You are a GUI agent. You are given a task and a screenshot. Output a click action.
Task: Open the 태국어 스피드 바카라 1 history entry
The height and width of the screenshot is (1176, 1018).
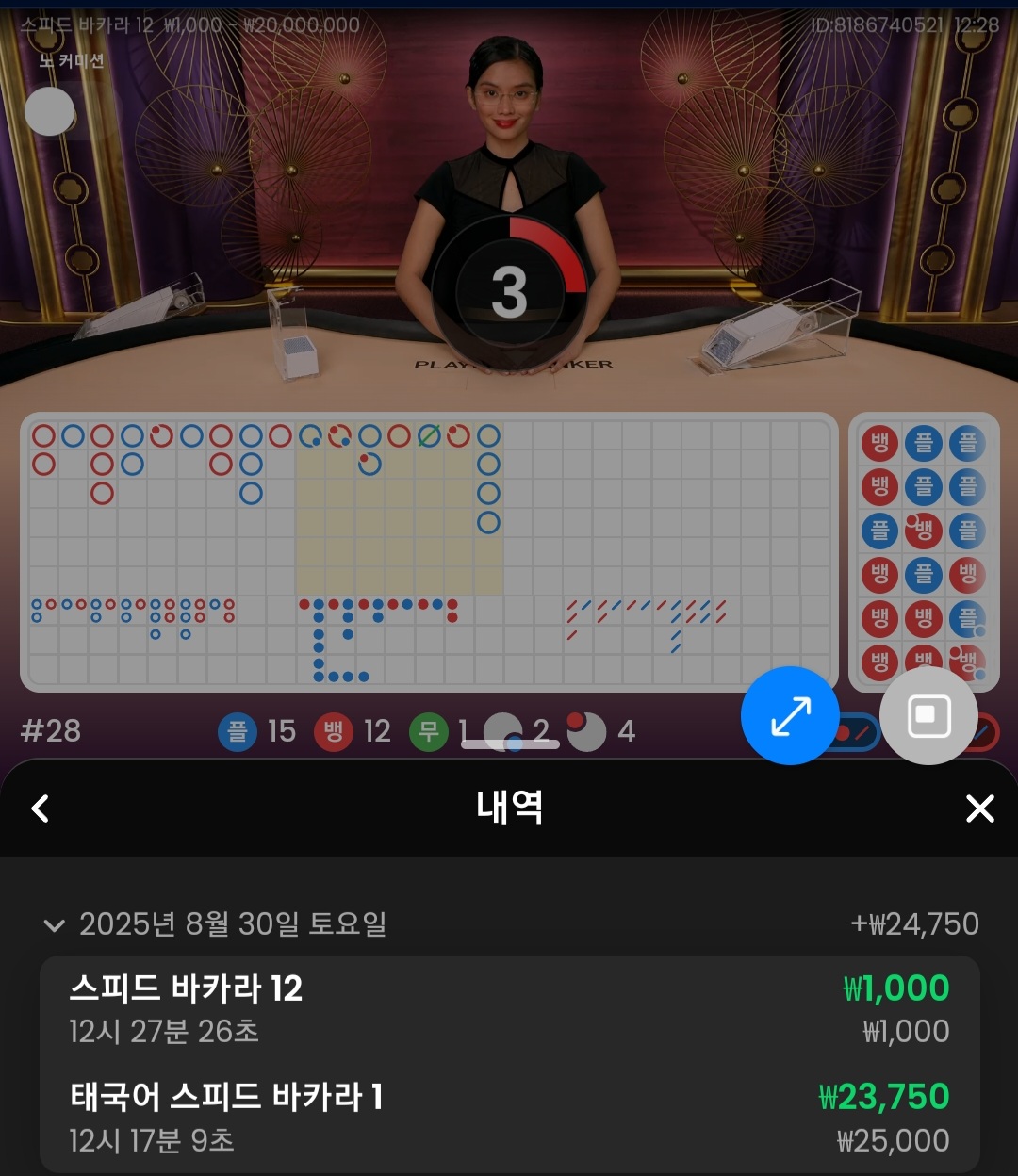coord(509,1119)
